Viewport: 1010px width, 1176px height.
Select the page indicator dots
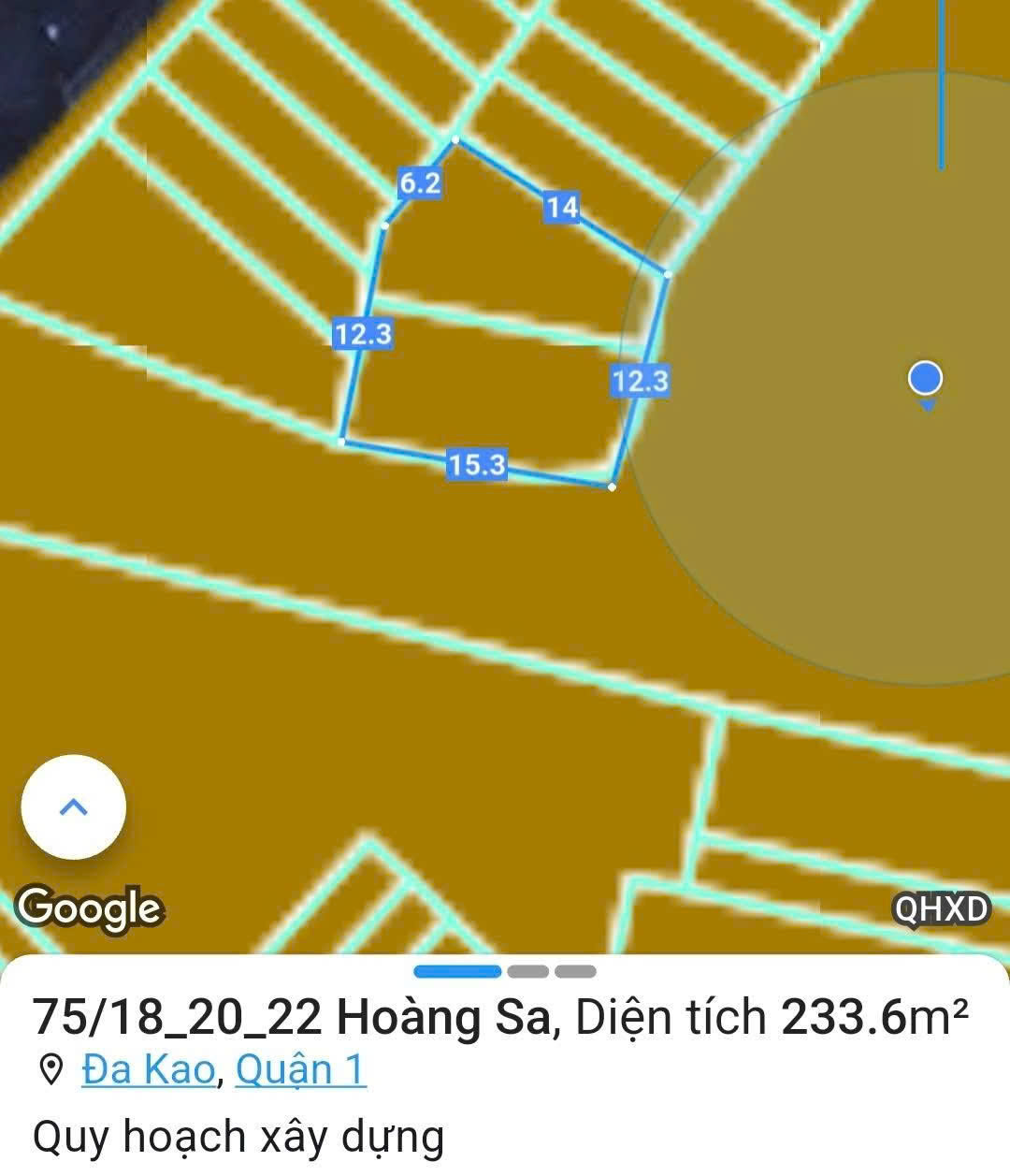click(504, 971)
